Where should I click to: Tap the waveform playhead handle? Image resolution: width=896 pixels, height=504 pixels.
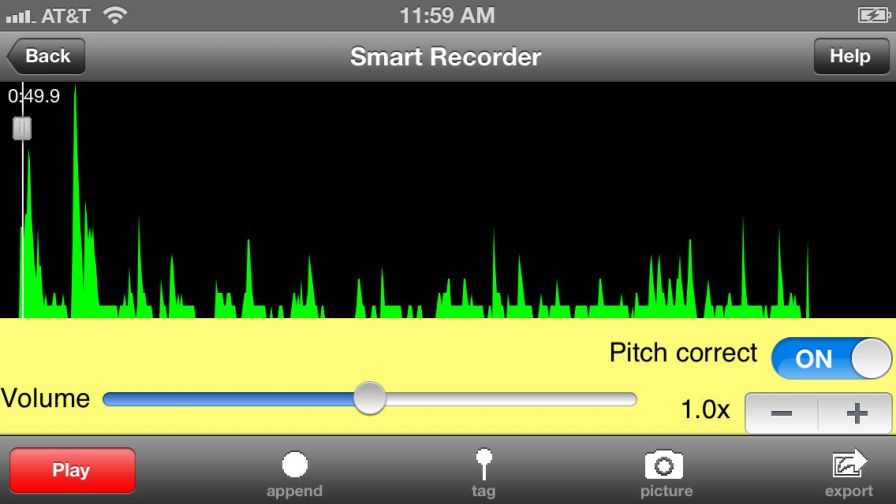tap(22, 128)
